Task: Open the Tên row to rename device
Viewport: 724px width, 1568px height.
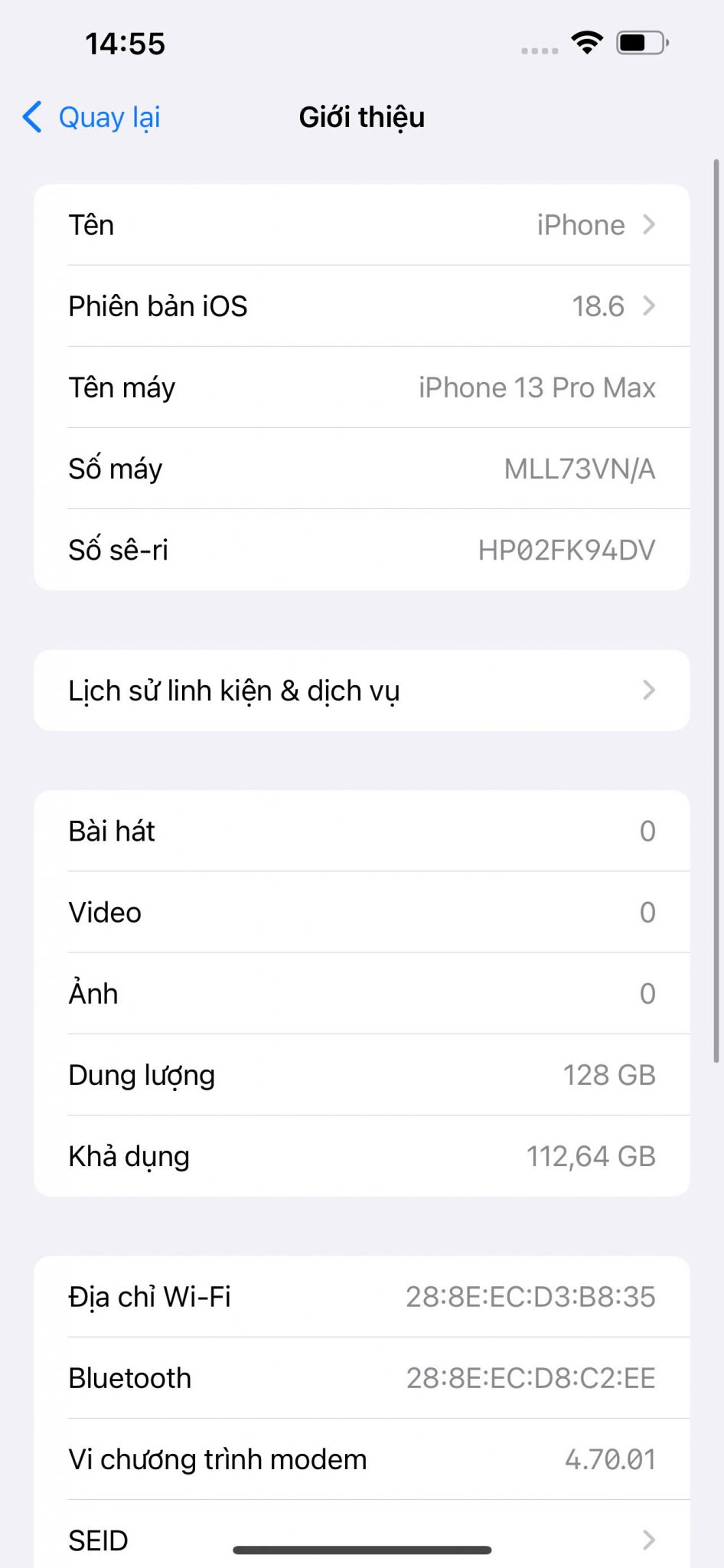Action: pyautogui.click(x=362, y=225)
